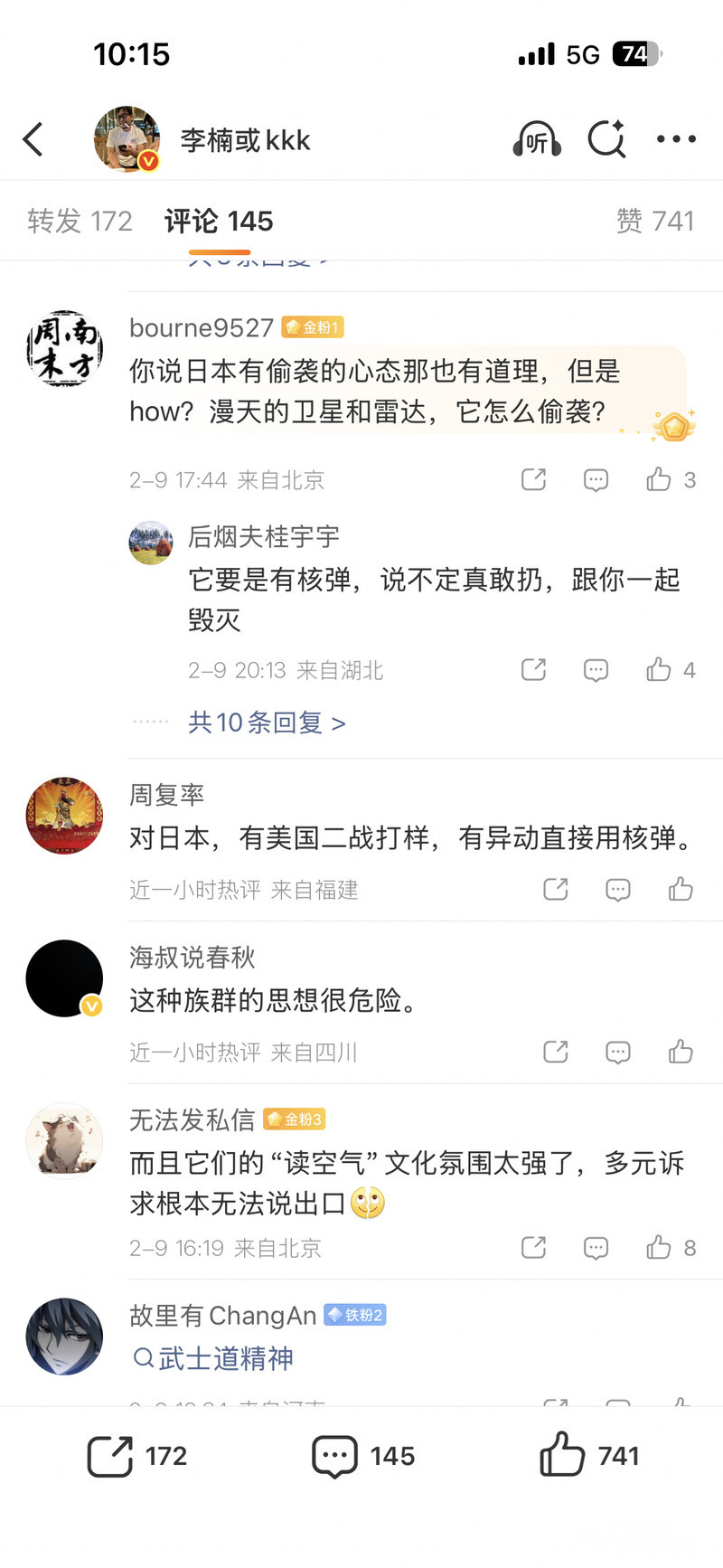
Task: Switch to the 赞 741 tab
Action: [x=655, y=221]
